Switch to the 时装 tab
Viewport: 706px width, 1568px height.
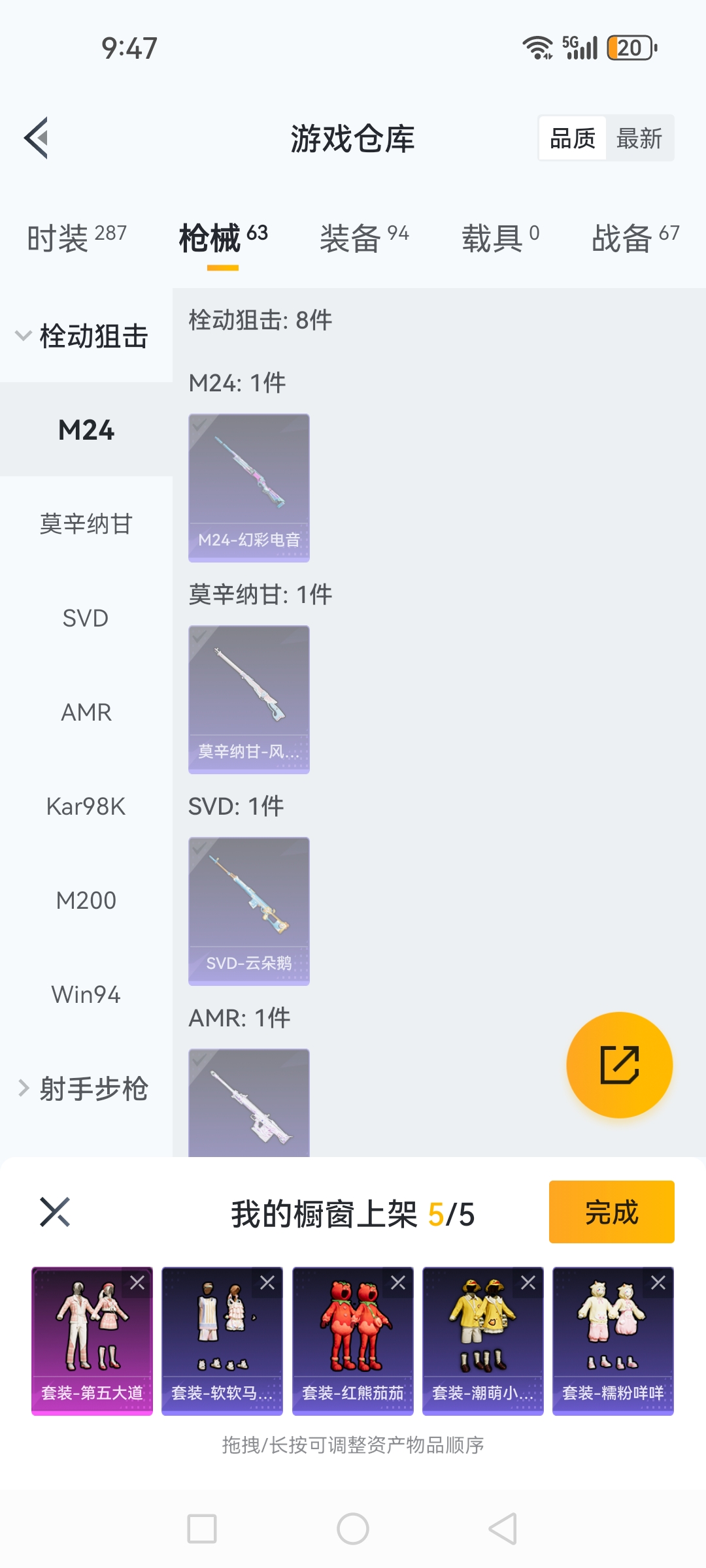tap(76, 237)
